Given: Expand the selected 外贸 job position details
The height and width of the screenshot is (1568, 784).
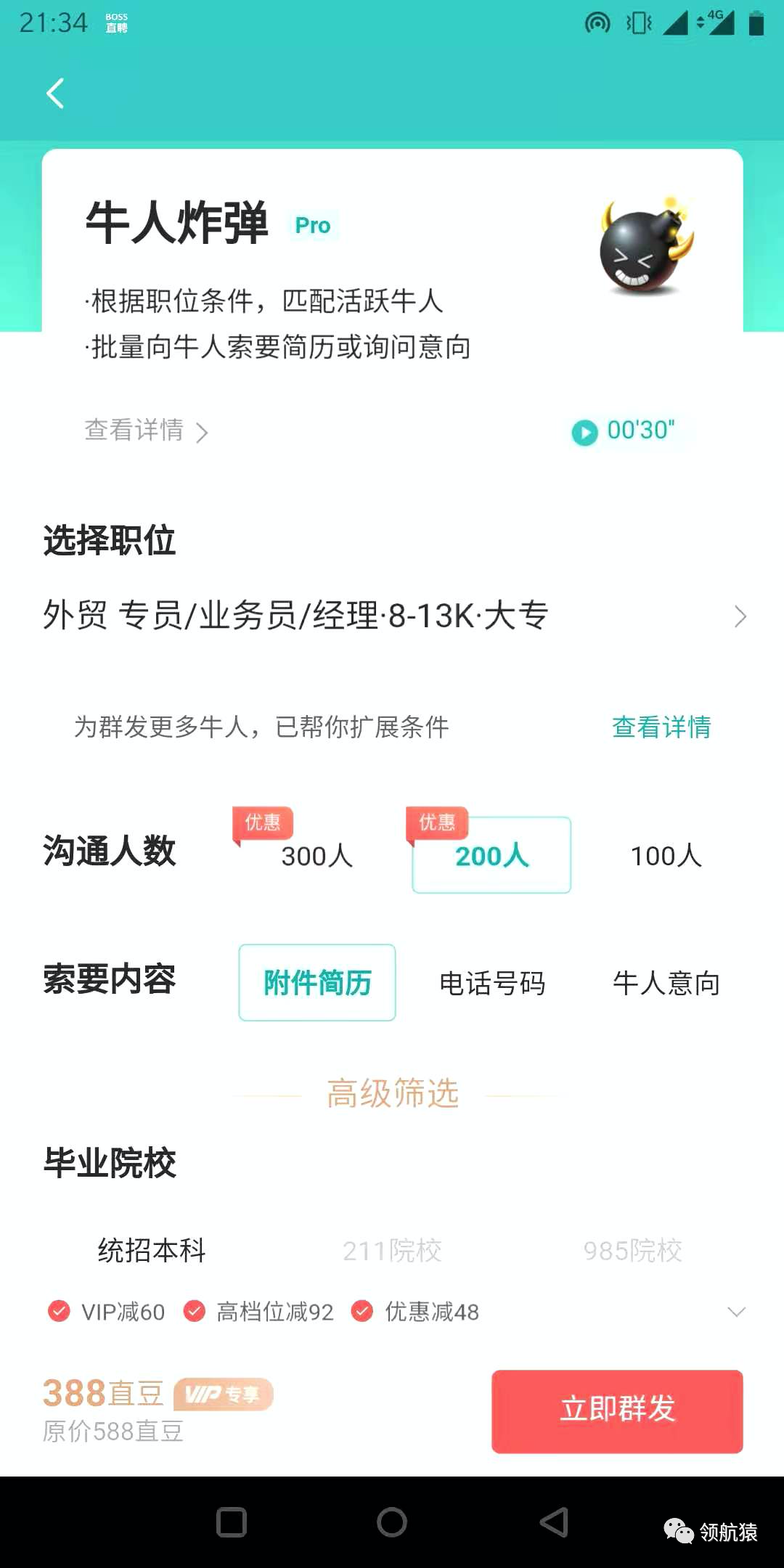Looking at the screenshot, I should [740, 616].
